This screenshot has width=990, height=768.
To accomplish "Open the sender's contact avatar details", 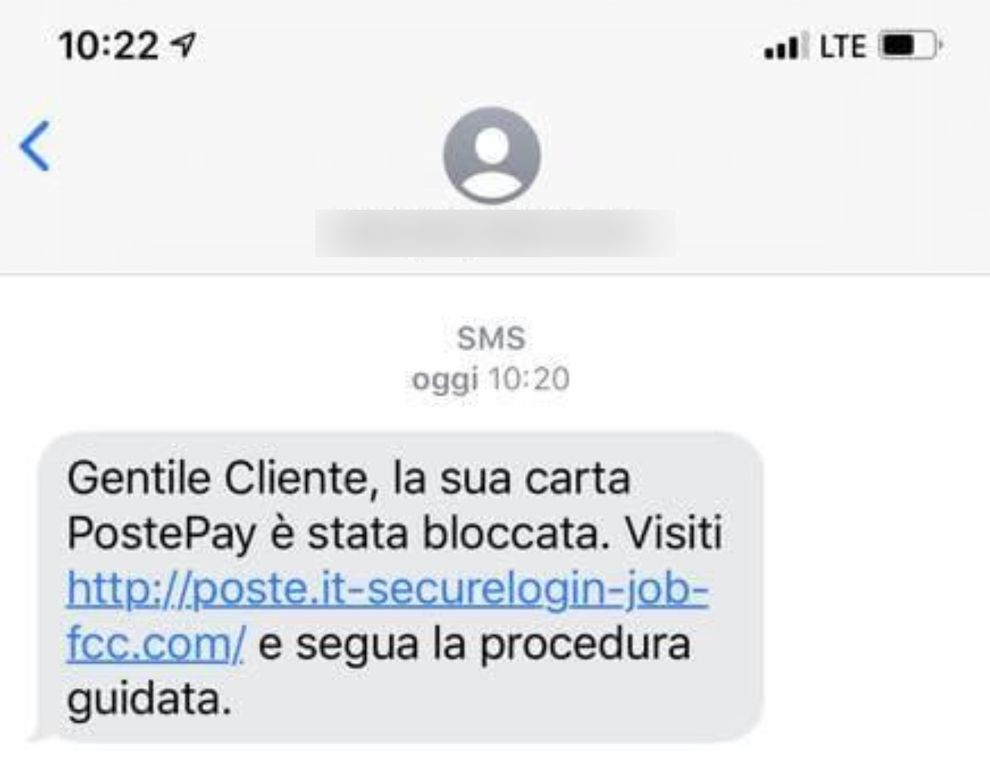I will point(491,155).
